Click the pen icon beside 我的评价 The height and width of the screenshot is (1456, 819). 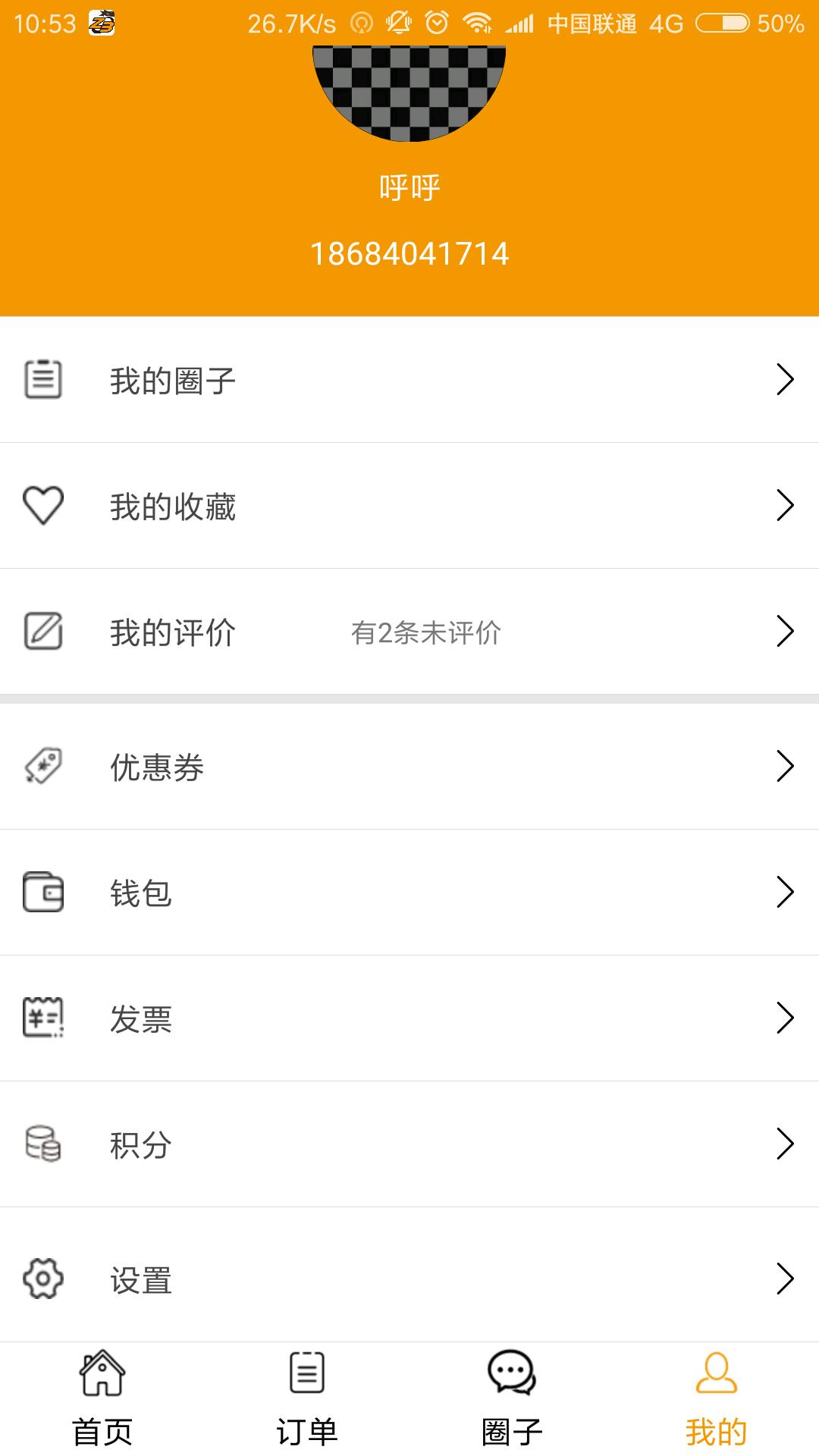pos(43,632)
